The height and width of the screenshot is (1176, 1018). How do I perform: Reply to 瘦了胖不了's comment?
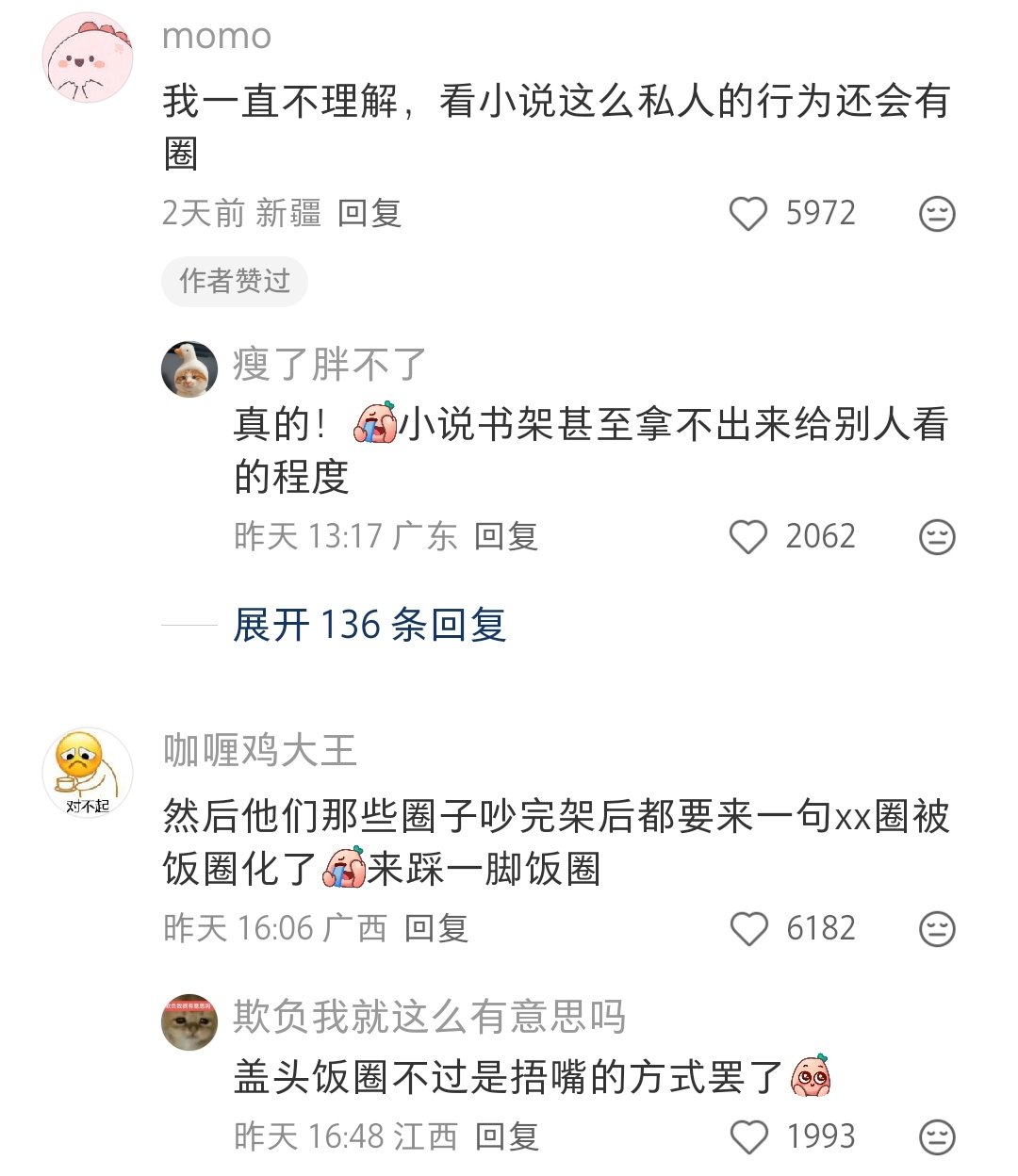(x=506, y=537)
